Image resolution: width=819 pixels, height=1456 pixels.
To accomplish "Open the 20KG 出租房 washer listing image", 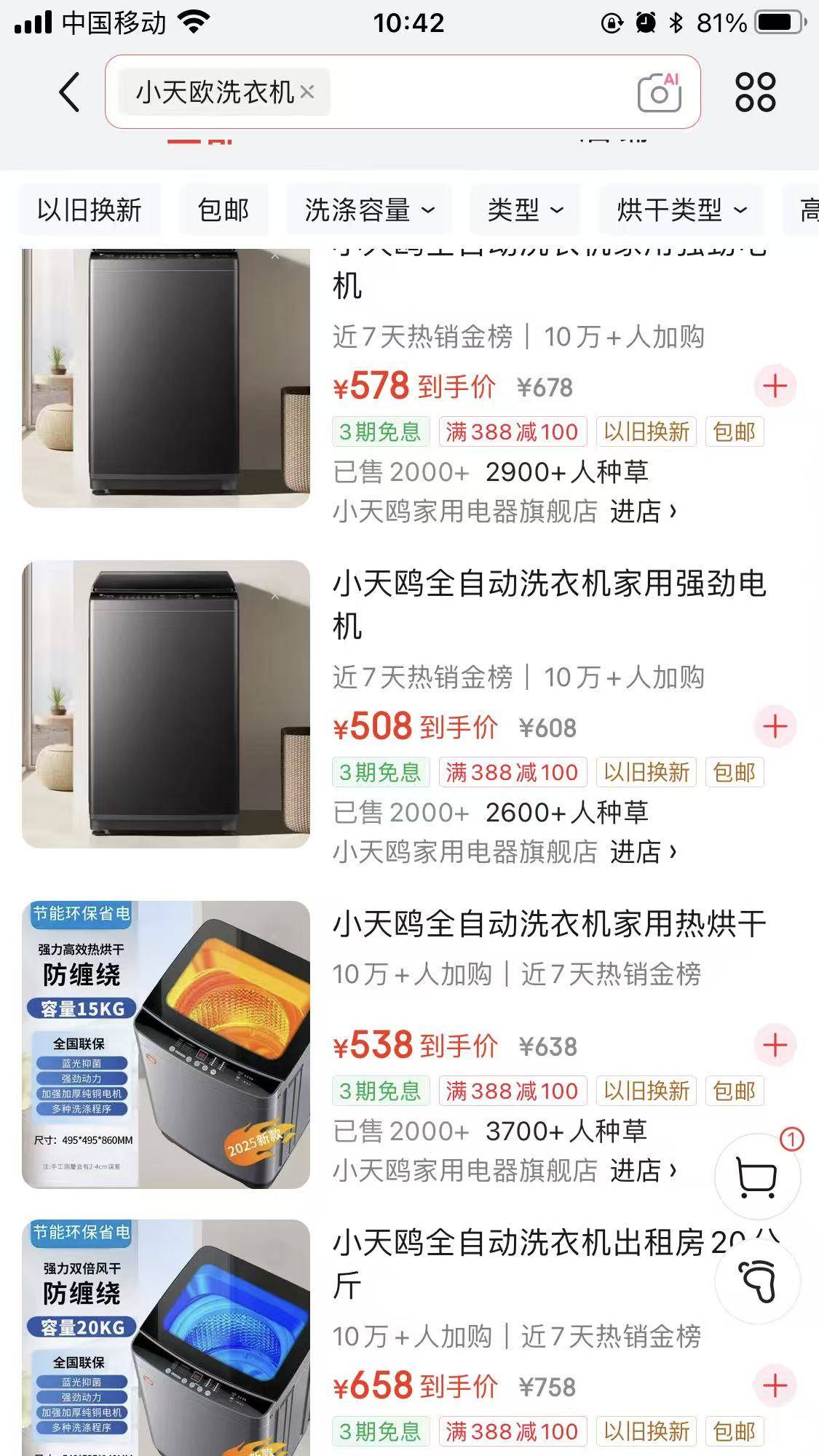I will pyautogui.click(x=166, y=1339).
